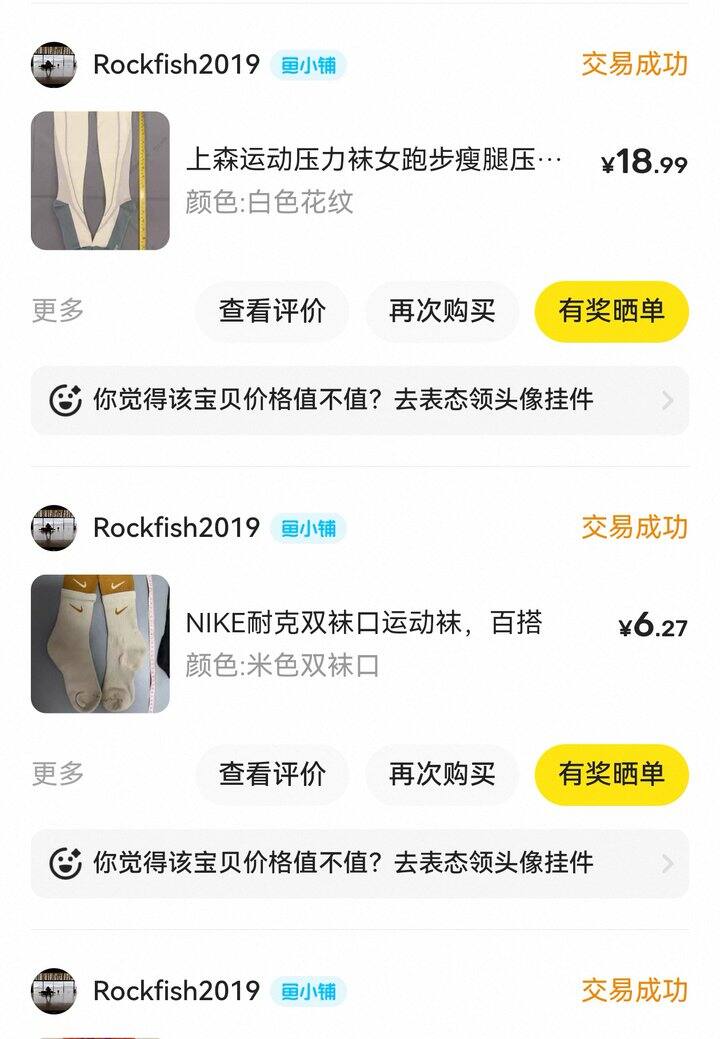Image resolution: width=720 pixels, height=1039 pixels.
Task: Tap 有奖晒单 for the 上森运动压力袜 order
Action: click(x=612, y=311)
